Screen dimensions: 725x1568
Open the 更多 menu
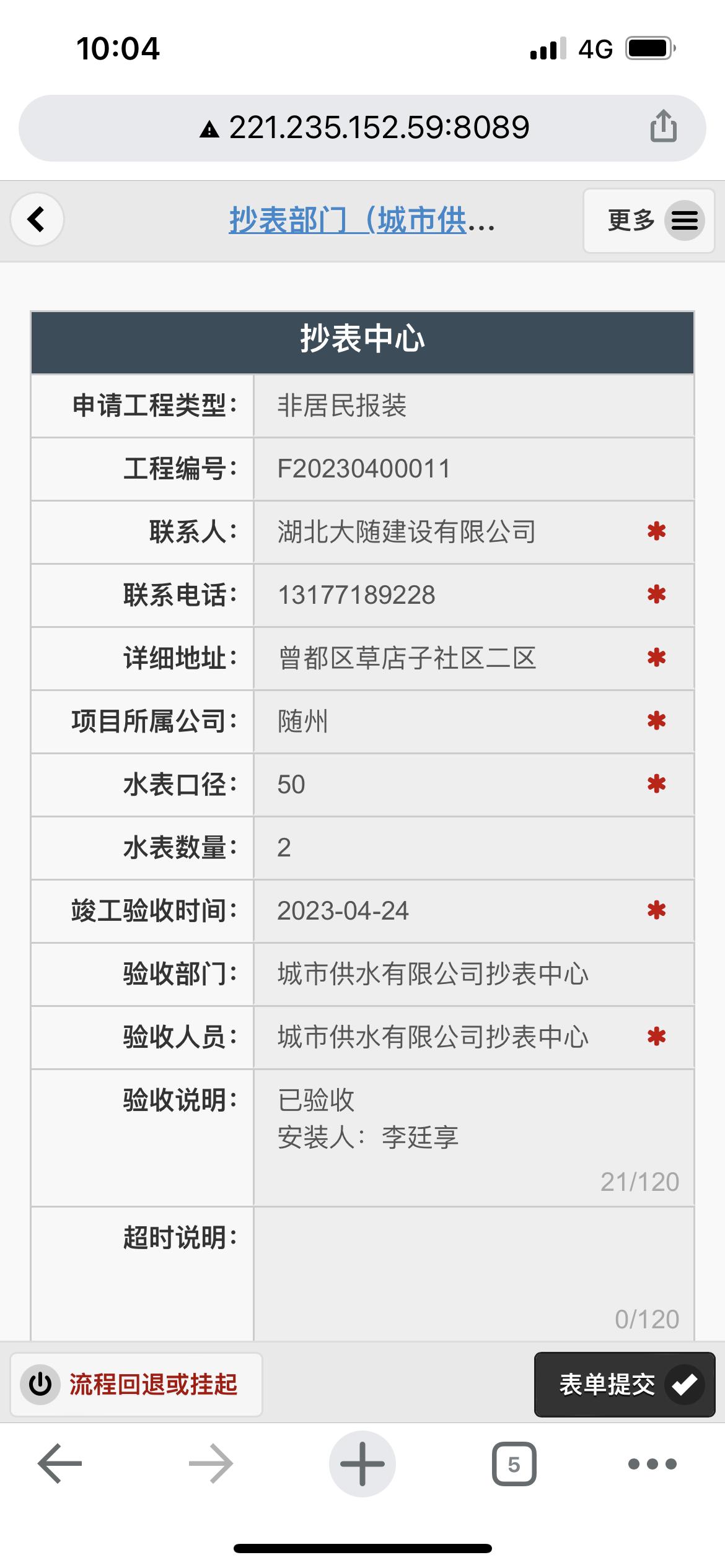(x=649, y=220)
